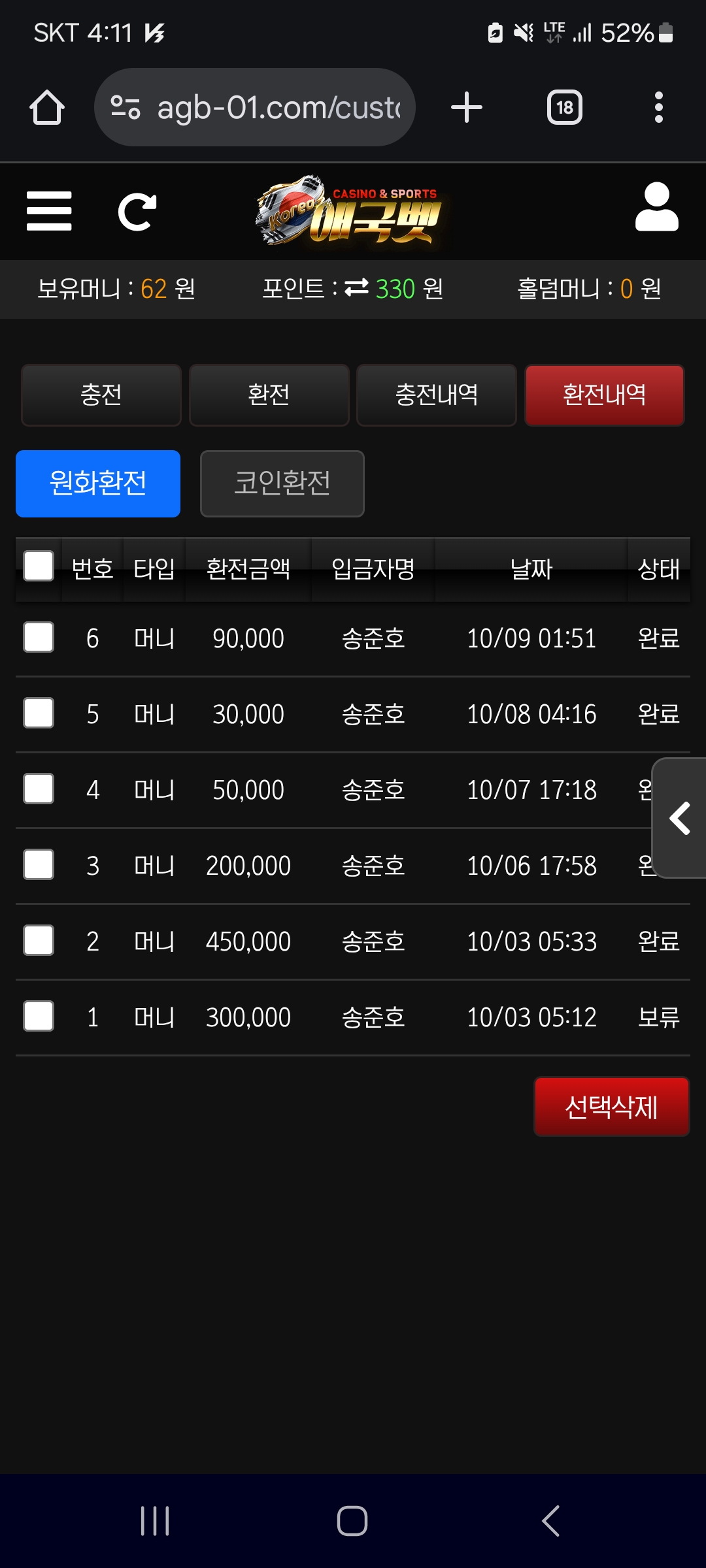Mark the checkbox of the 300,000 보류 row
The height and width of the screenshot is (1568, 706).
39,1017
